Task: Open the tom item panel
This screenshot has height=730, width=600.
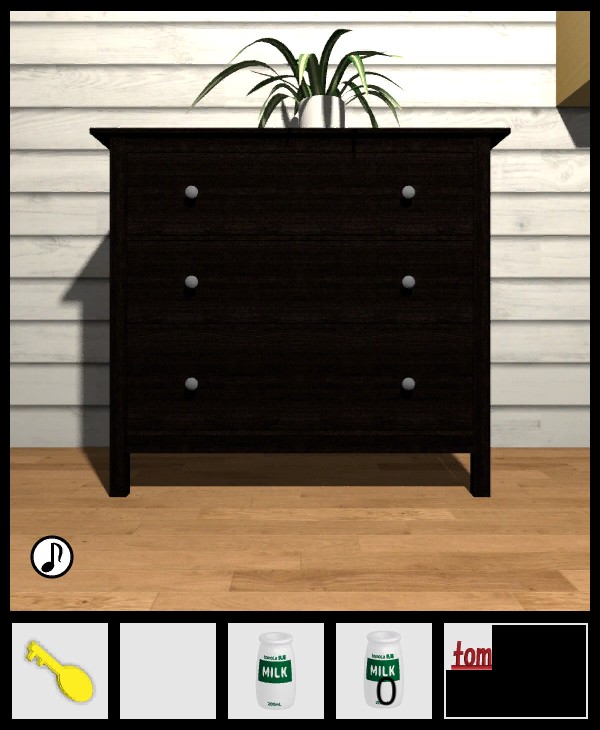Action: pos(516,671)
